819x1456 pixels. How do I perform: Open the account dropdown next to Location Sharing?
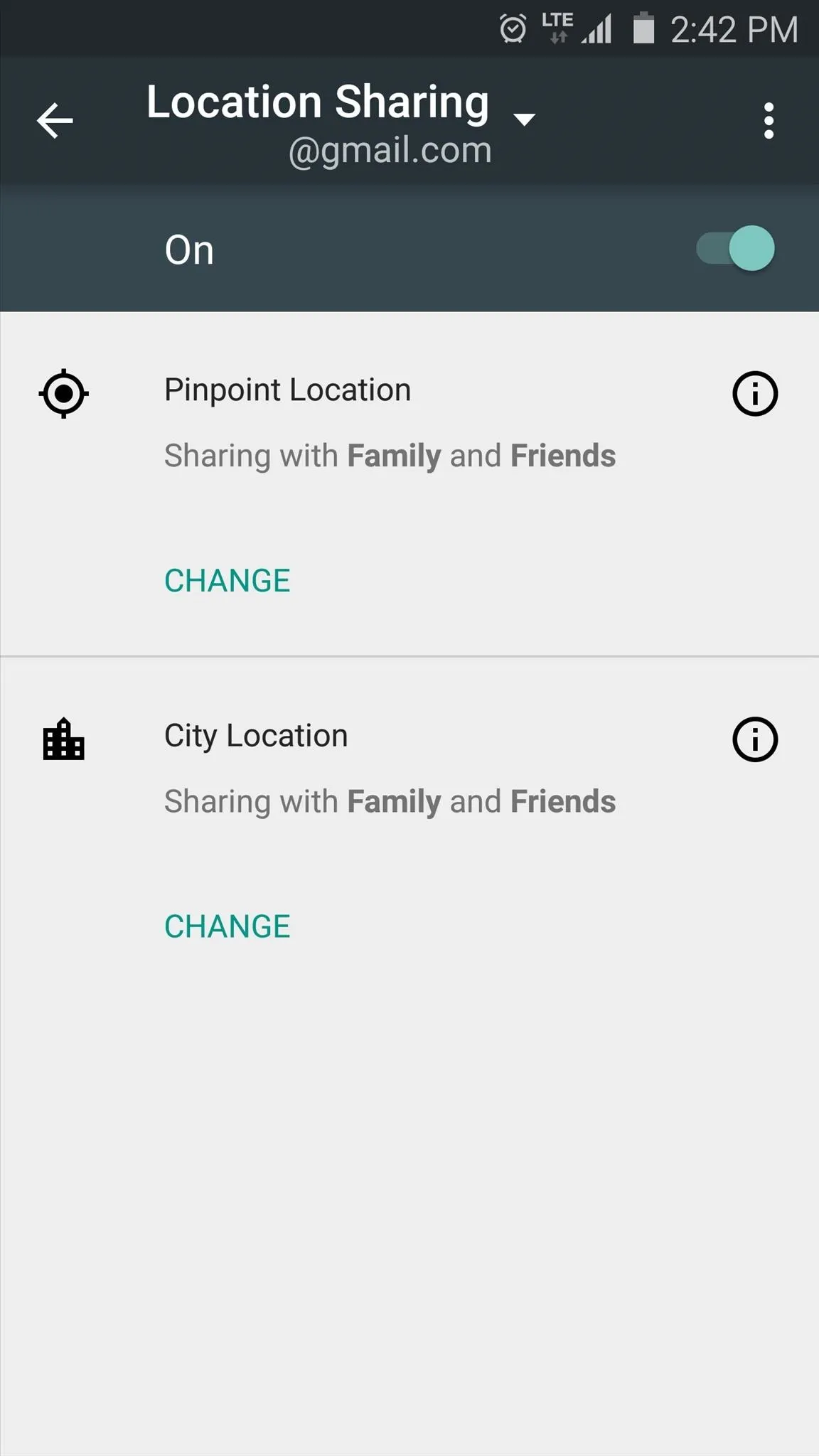click(524, 119)
